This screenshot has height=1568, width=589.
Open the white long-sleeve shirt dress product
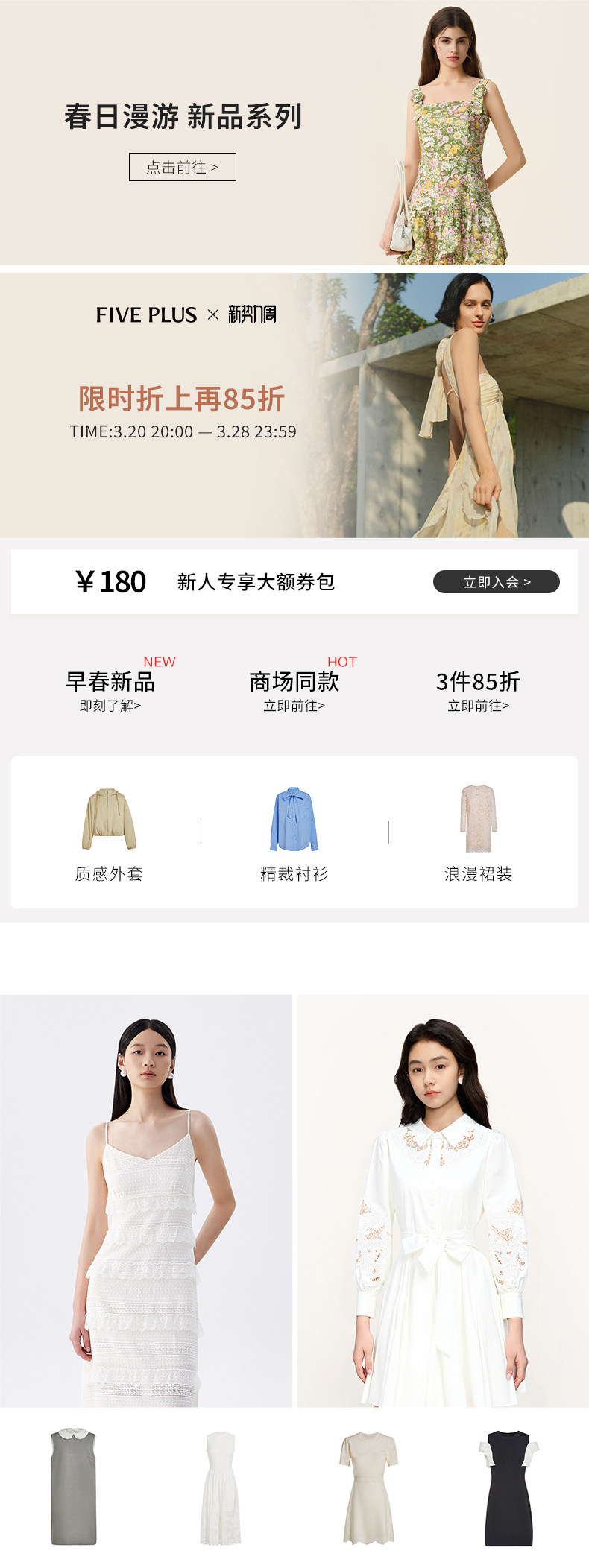pos(443,1201)
